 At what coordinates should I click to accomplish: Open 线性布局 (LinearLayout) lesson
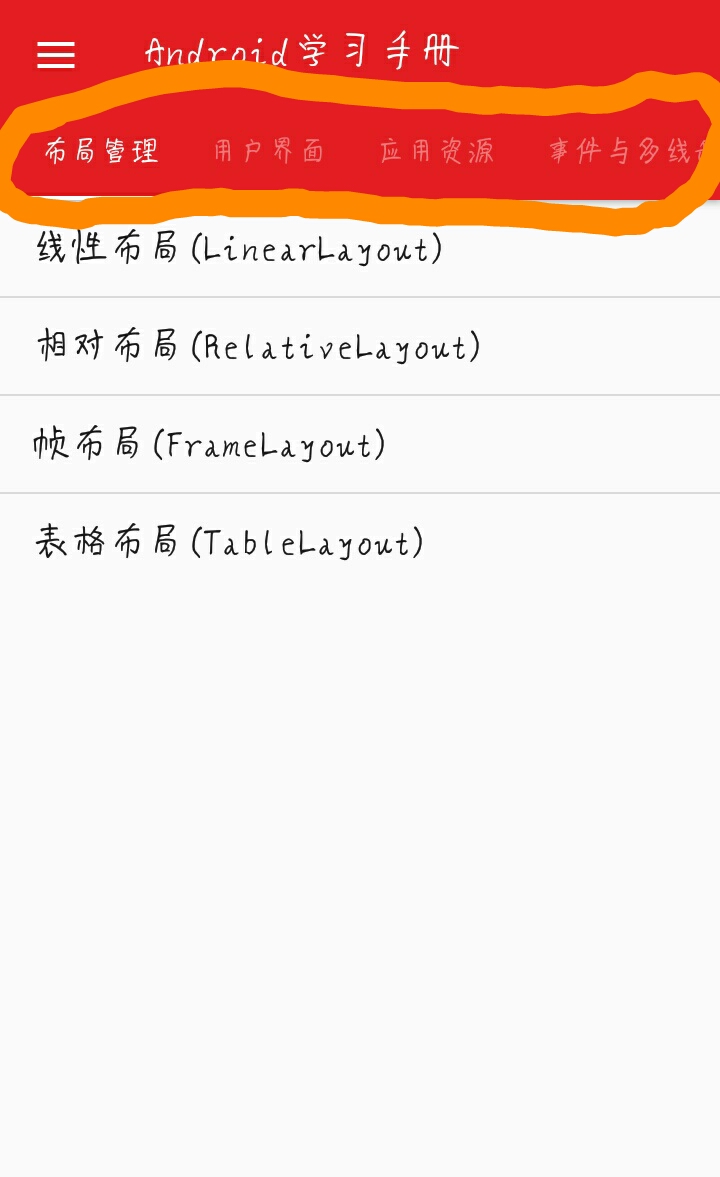pyautogui.click(x=240, y=248)
